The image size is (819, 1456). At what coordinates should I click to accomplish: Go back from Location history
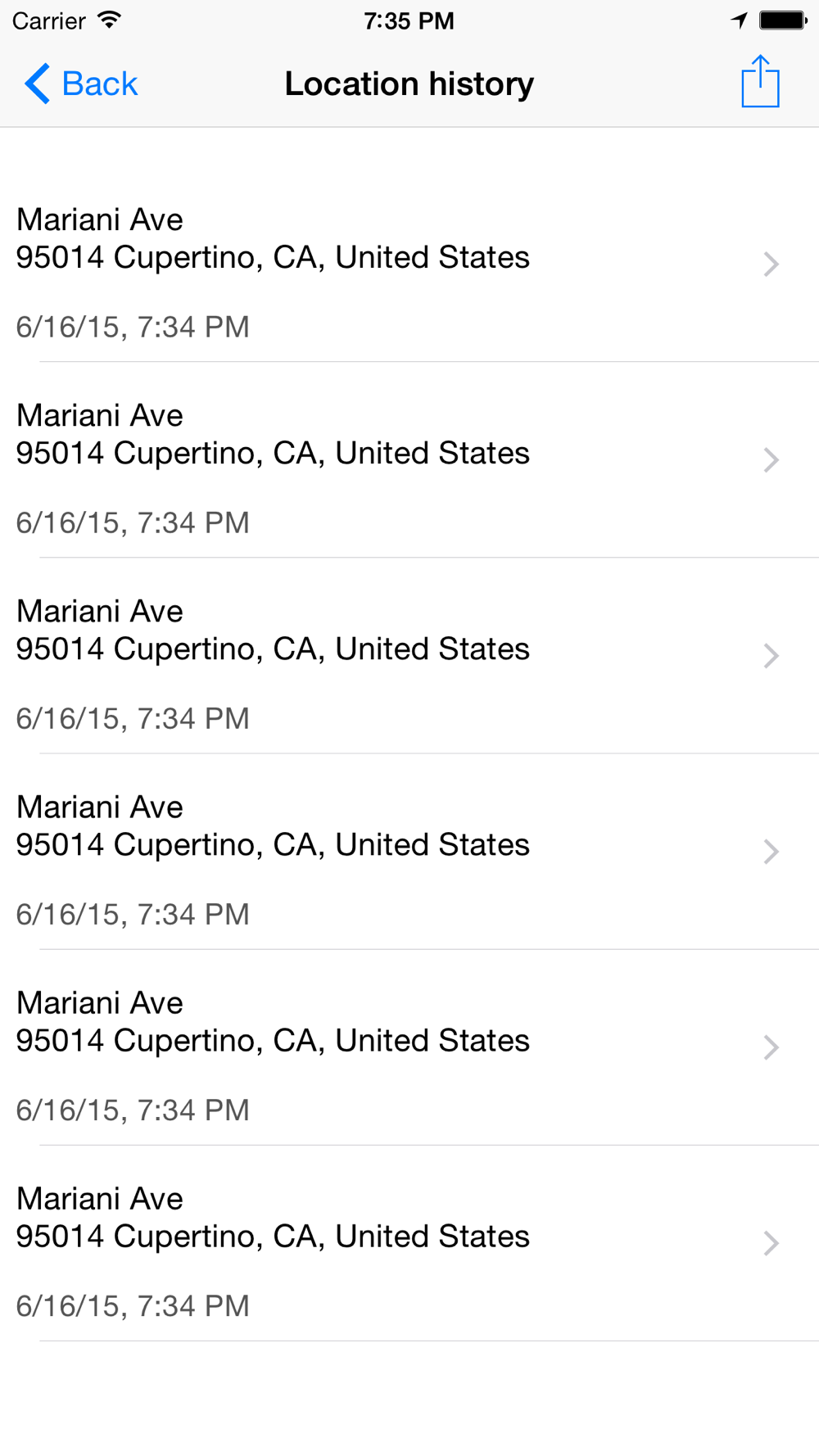(x=81, y=84)
